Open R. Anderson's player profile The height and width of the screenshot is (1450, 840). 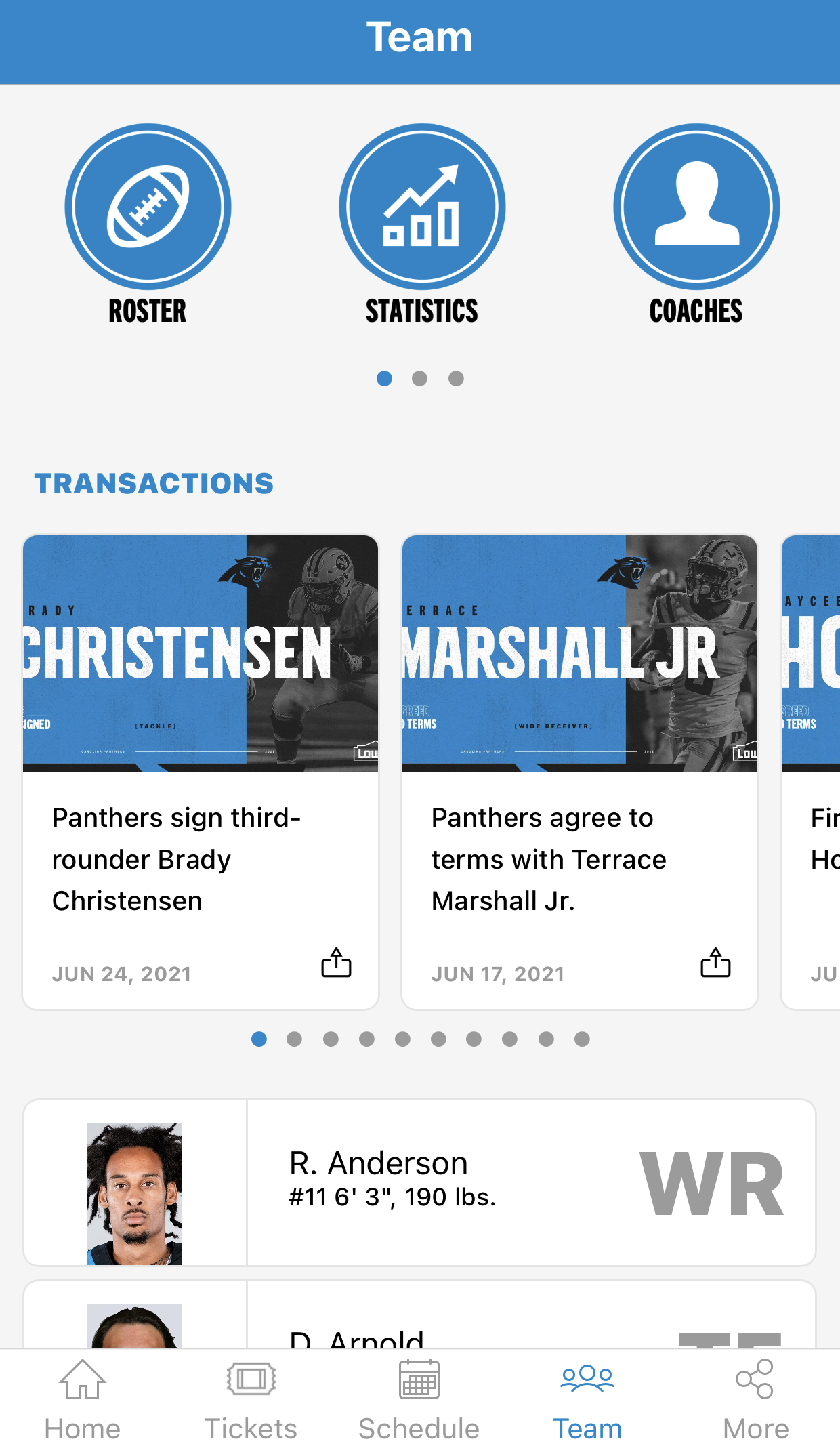coord(419,1182)
